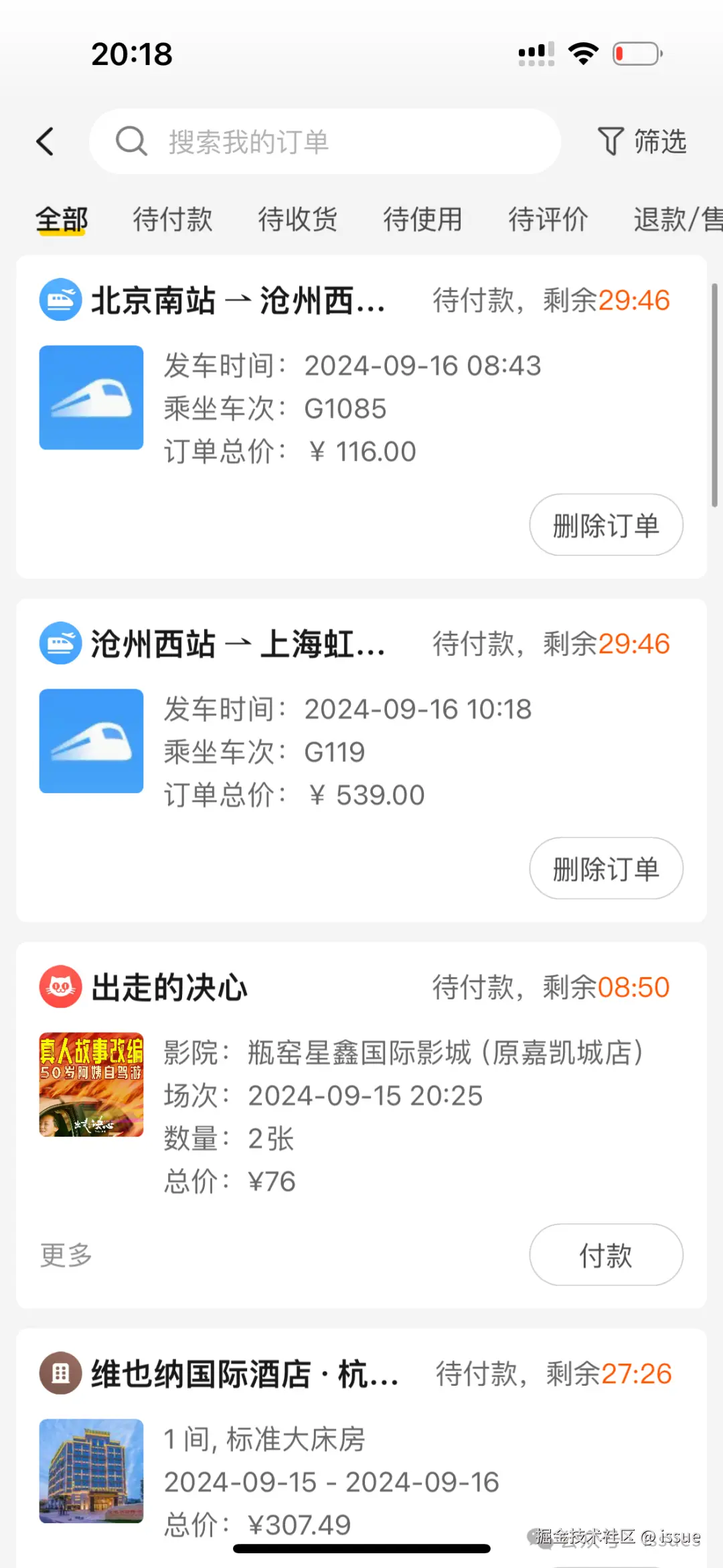Go back using the top-left arrow
Image resolution: width=723 pixels, height=1568 pixels.
click(x=46, y=141)
